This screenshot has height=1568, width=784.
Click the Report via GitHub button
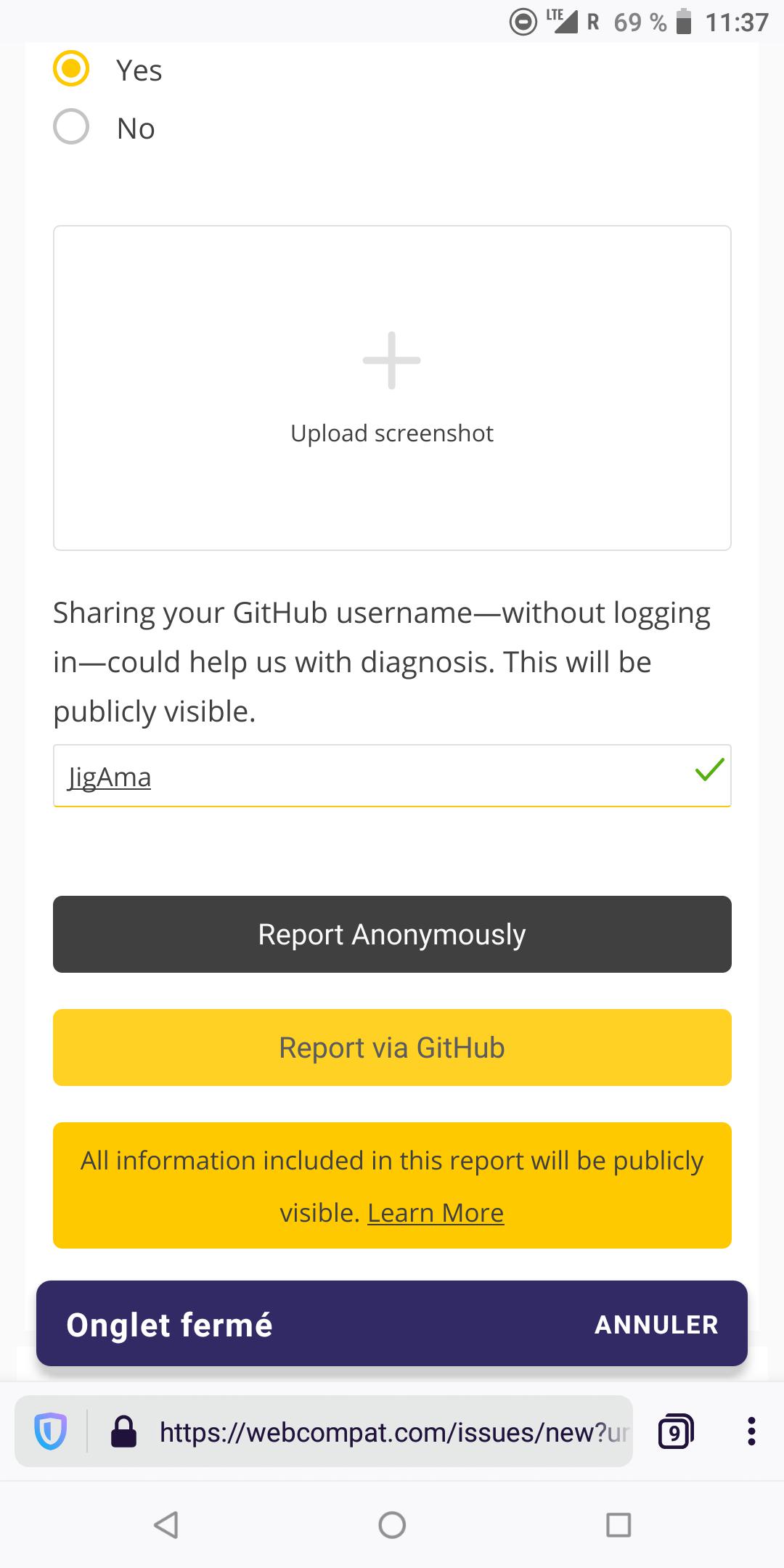tap(391, 1048)
